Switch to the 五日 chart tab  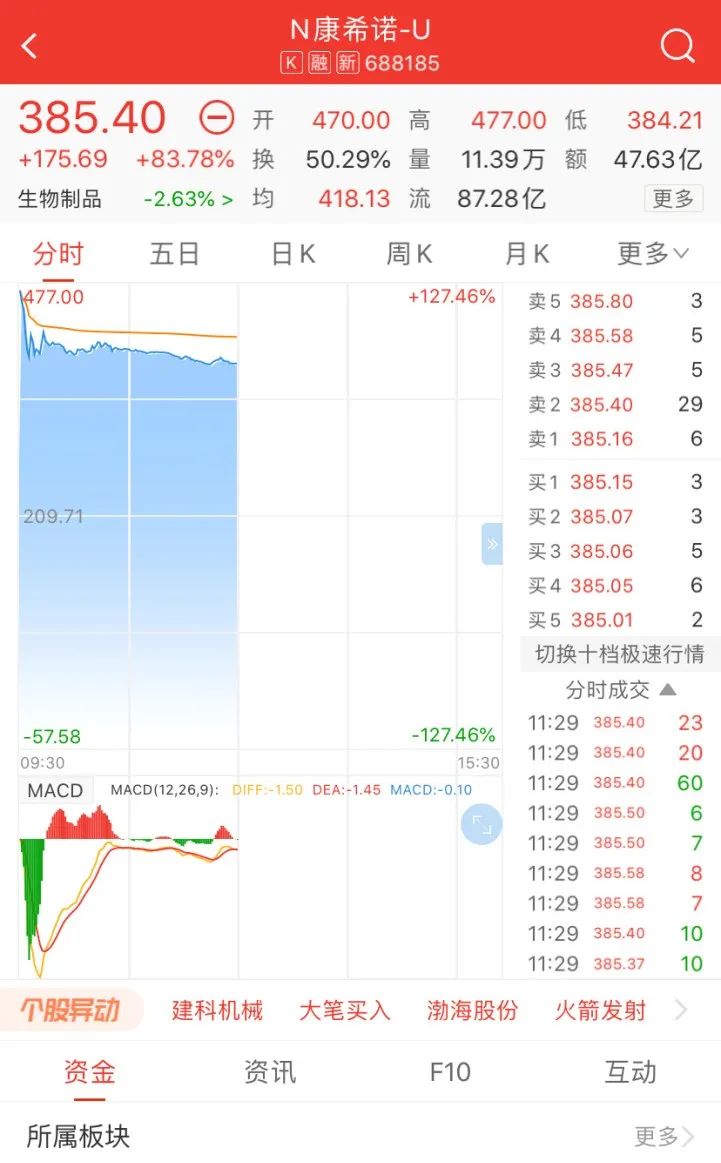[175, 254]
